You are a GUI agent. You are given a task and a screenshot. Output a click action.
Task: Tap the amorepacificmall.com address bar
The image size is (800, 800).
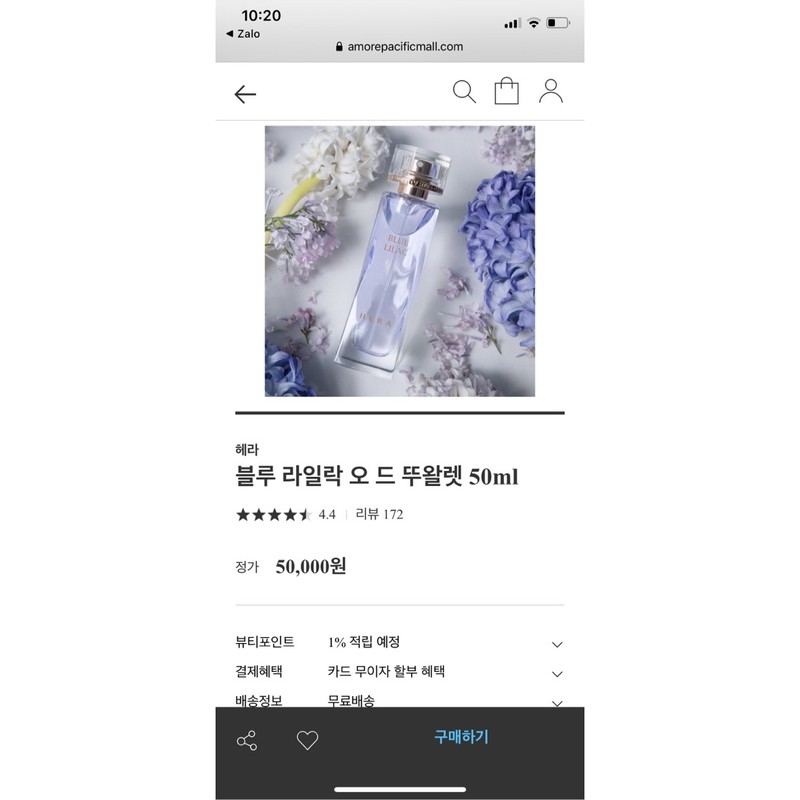pyautogui.click(x=400, y=46)
